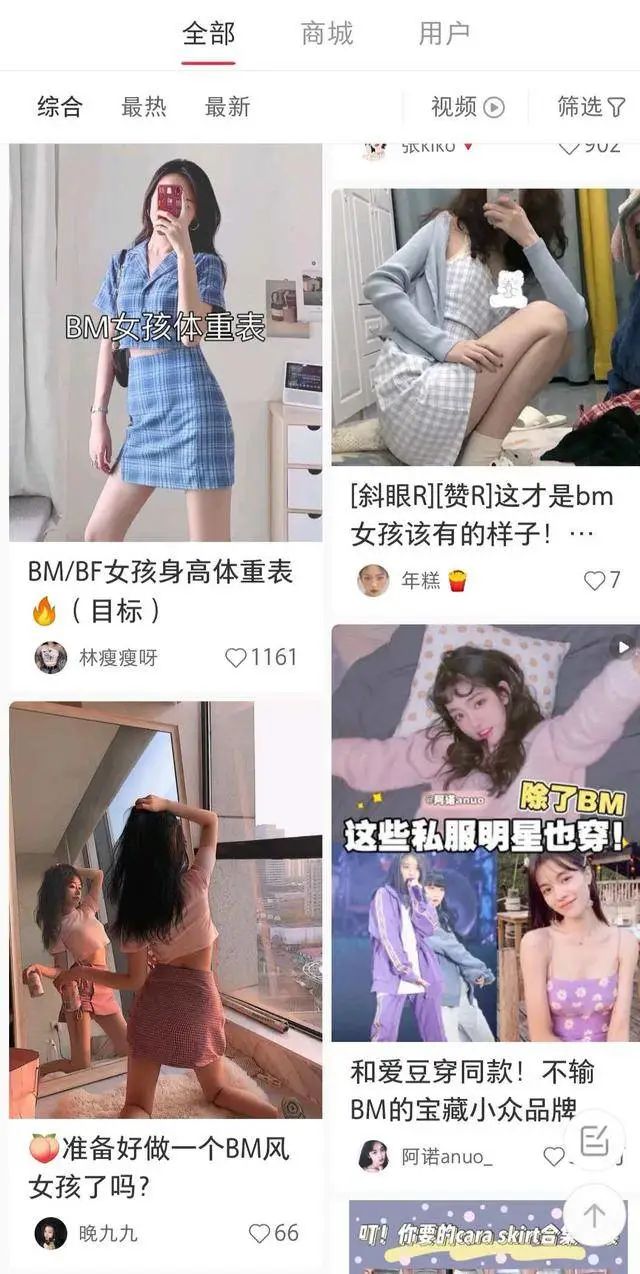Image resolution: width=640 pixels, height=1274 pixels.
Task: Like the post by 年糕
Action: 595,580
